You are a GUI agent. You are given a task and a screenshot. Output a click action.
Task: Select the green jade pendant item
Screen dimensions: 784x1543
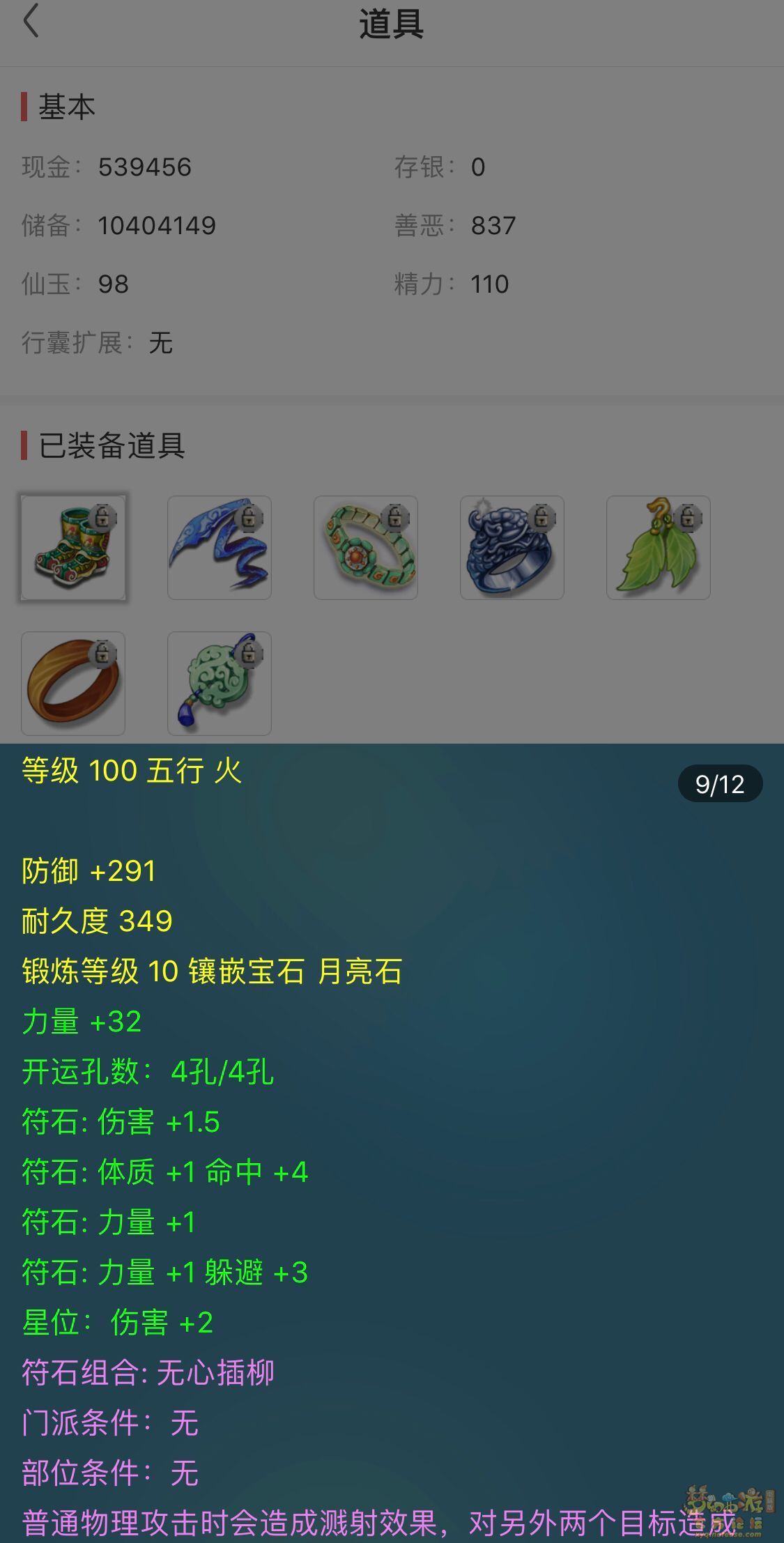click(220, 684)
